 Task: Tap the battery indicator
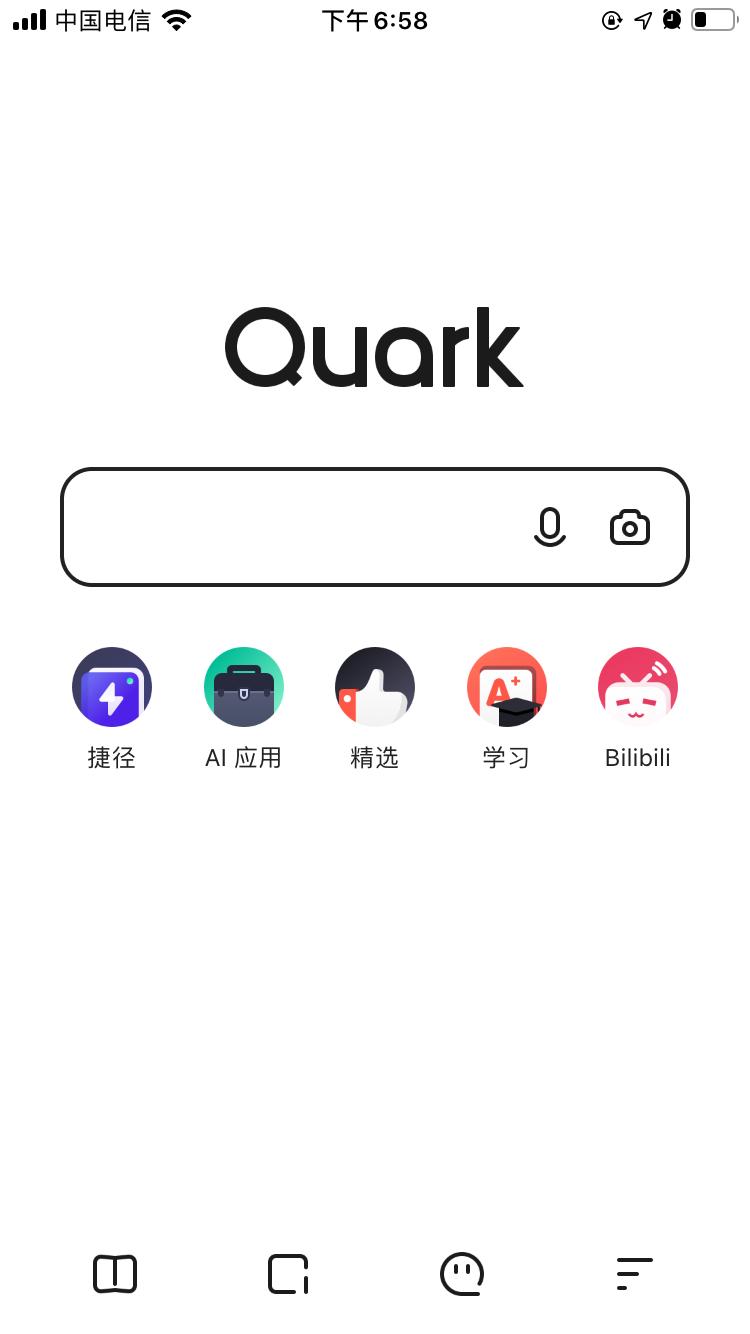point(712,19)
